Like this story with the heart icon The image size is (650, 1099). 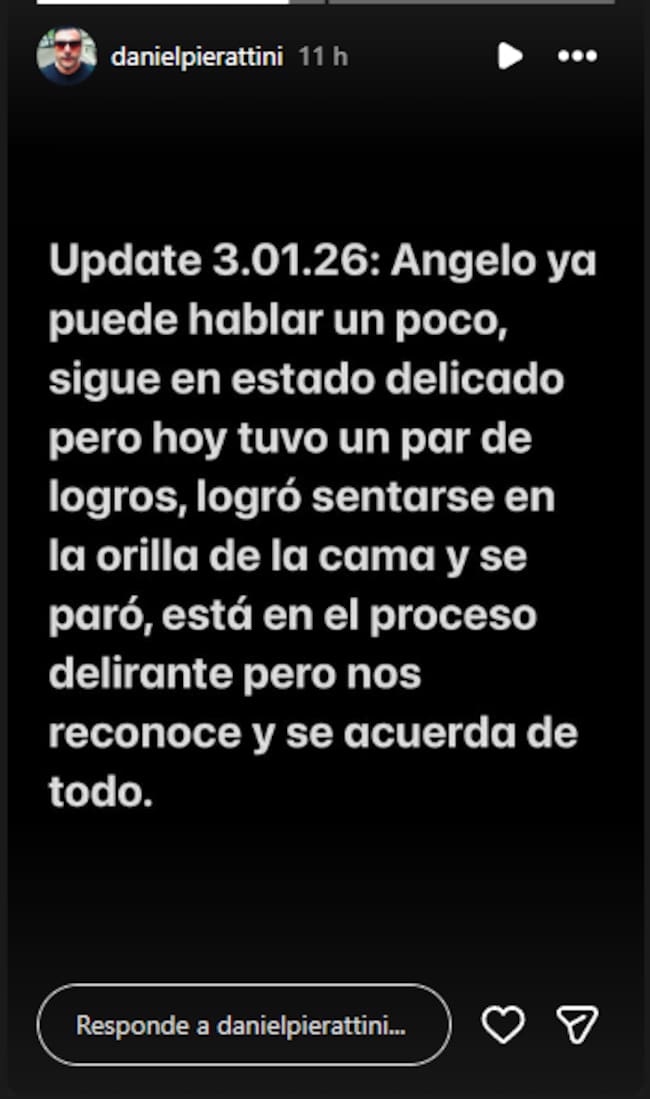tap(503, 1025)
